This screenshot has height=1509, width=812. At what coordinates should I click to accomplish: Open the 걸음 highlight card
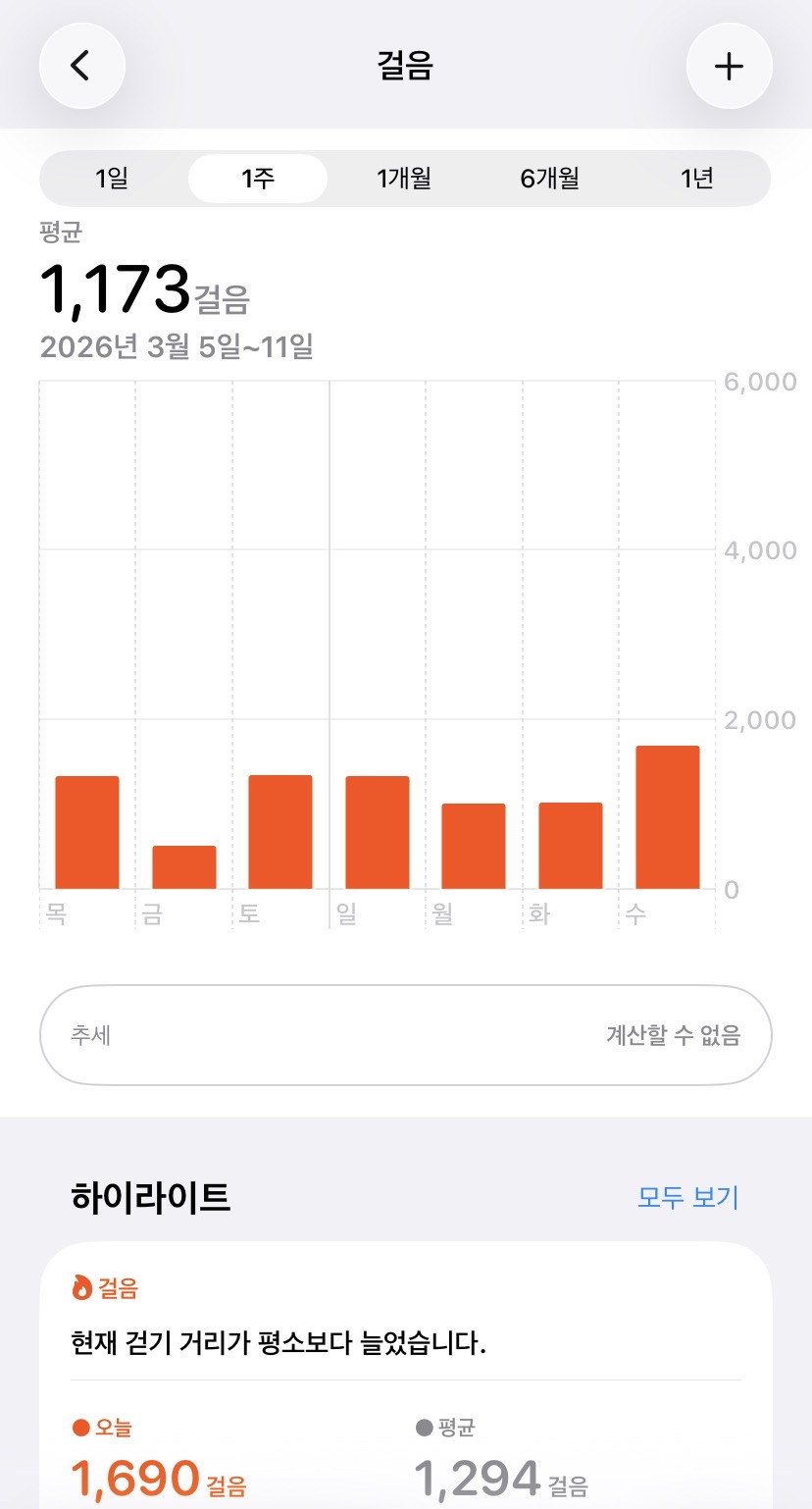pos(406,1376)
